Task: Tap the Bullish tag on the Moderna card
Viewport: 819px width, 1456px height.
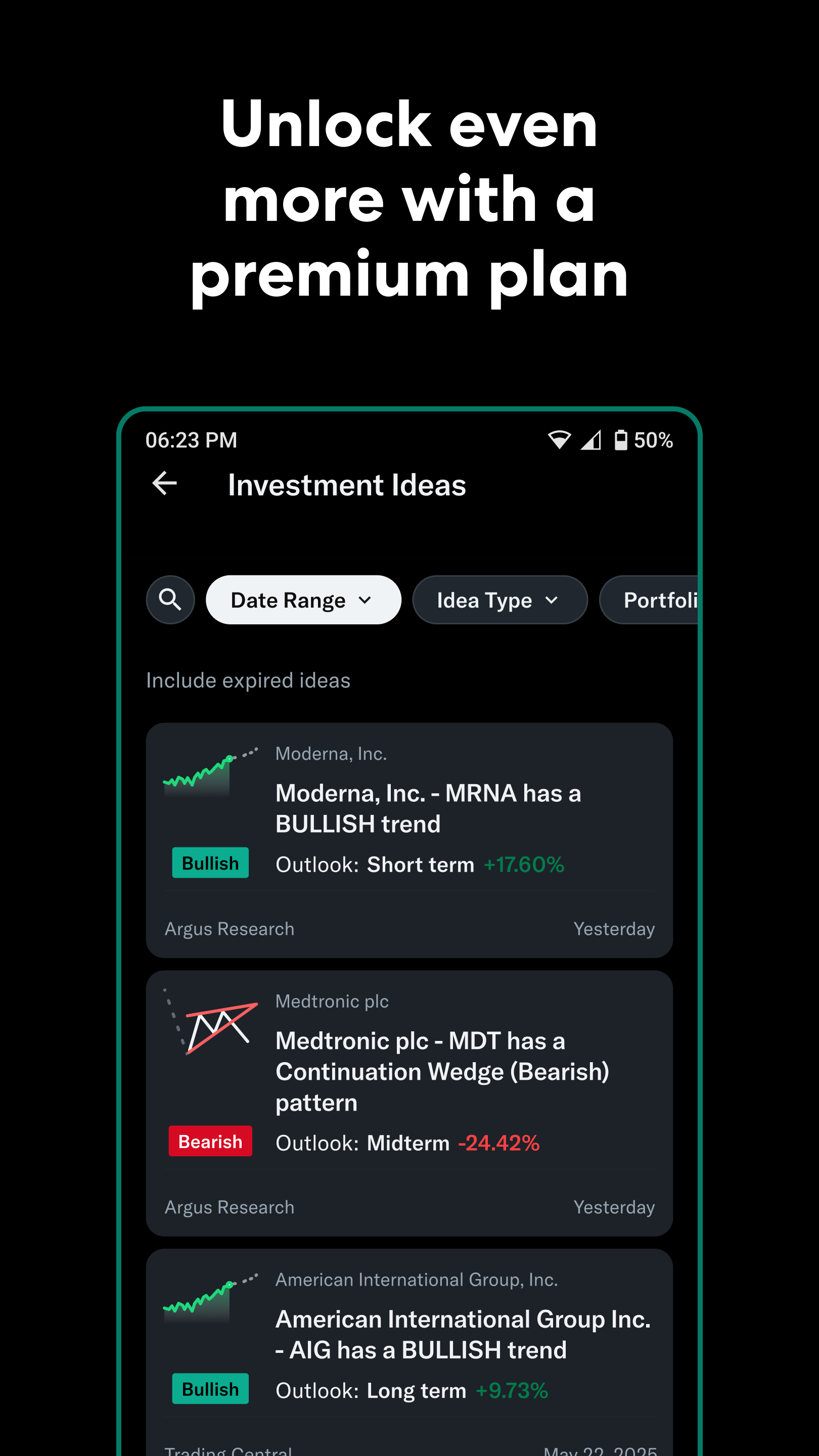Action: click(210, 863)
